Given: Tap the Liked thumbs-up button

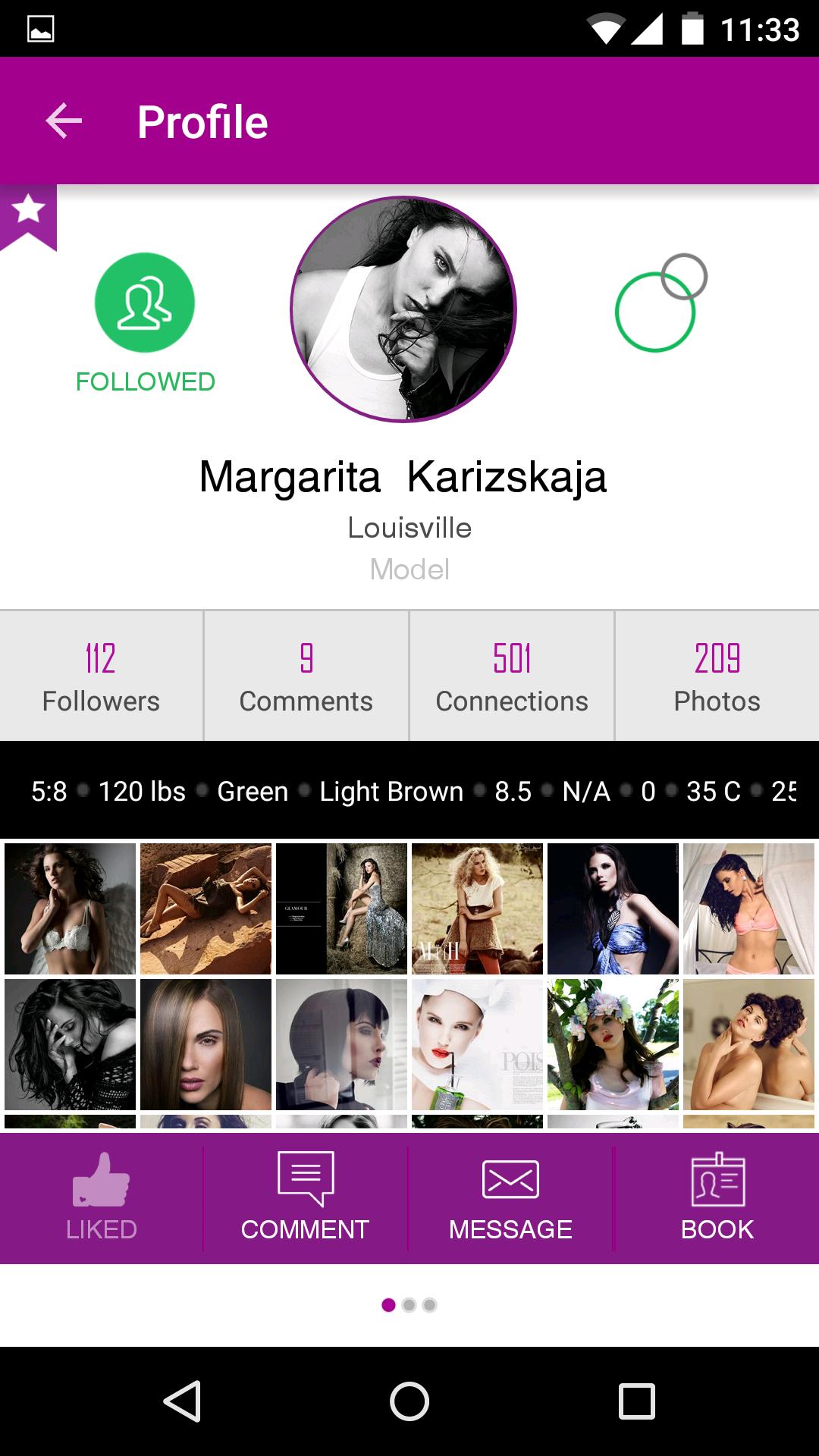Looking at the screenshot, I should (101, 1197).
